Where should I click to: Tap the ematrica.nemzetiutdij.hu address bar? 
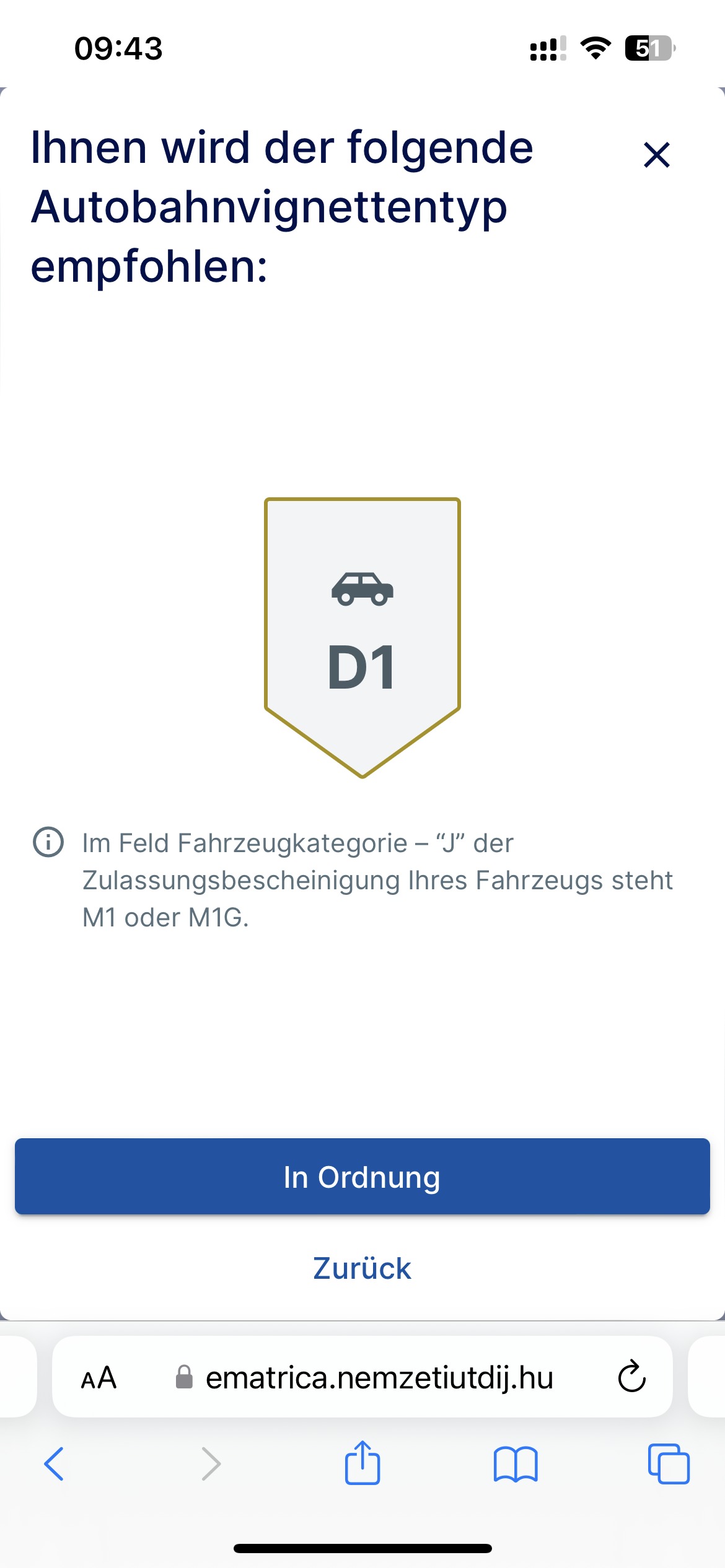coord(378,1378)
